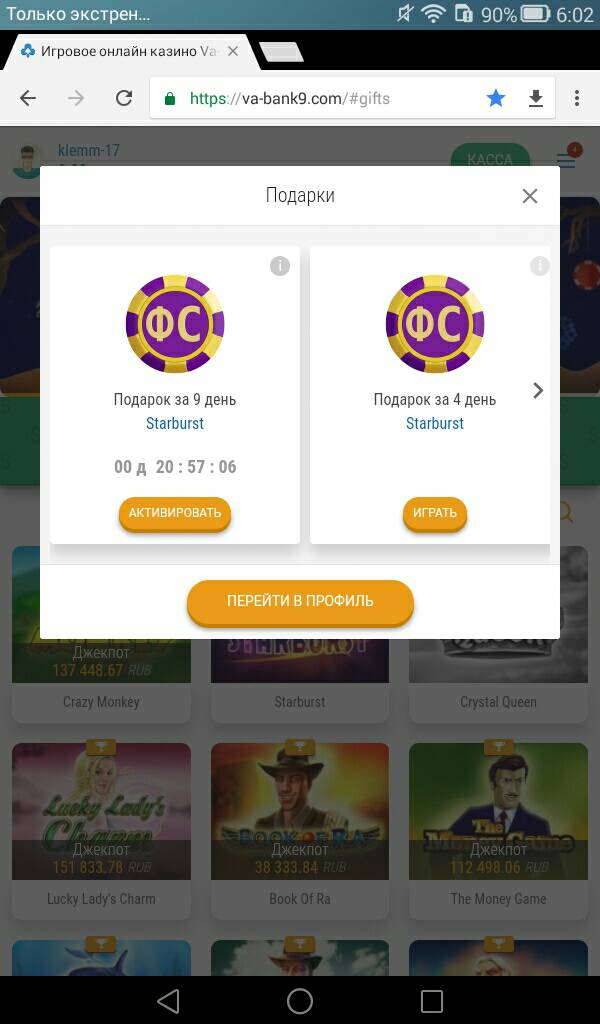Go back in browser history
600x1024 pixels.
(28, 98)
